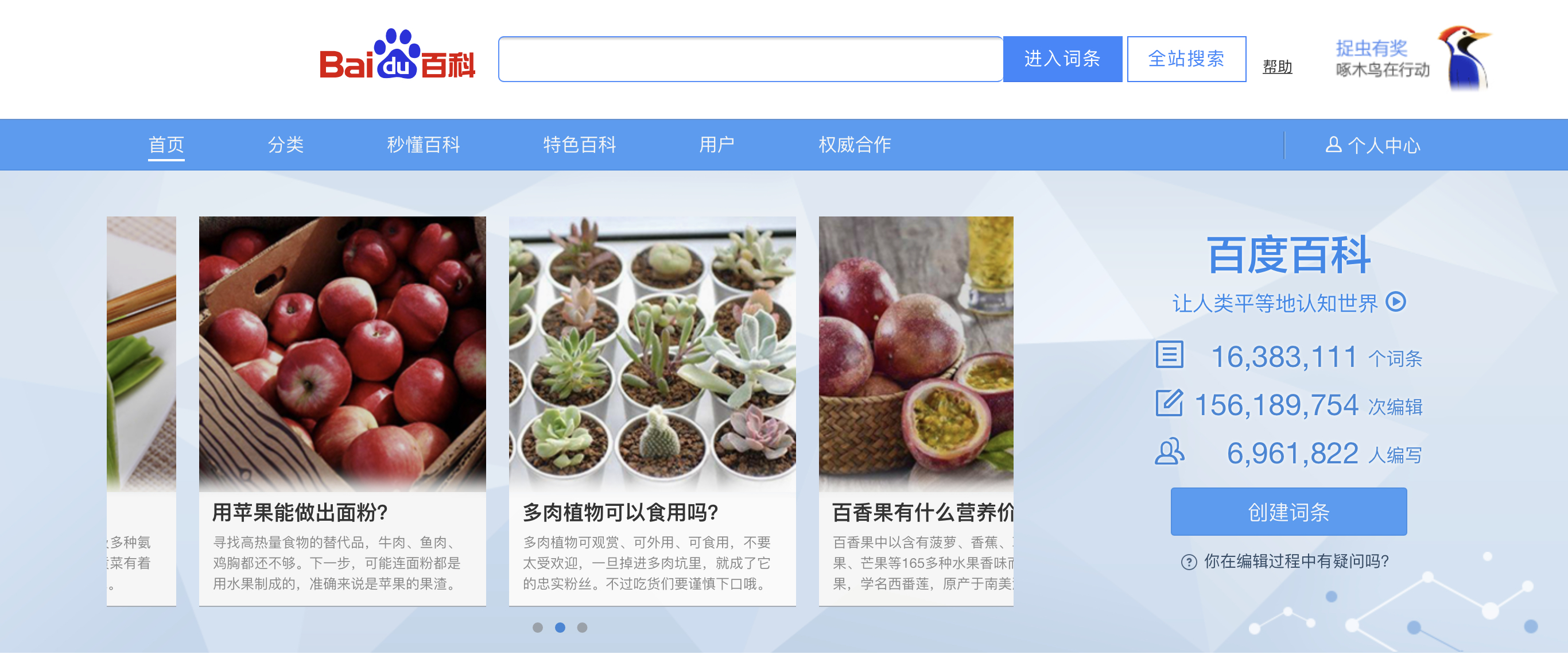Open the 帮助 help link
1568x654 pixels.
point(1277,67)
